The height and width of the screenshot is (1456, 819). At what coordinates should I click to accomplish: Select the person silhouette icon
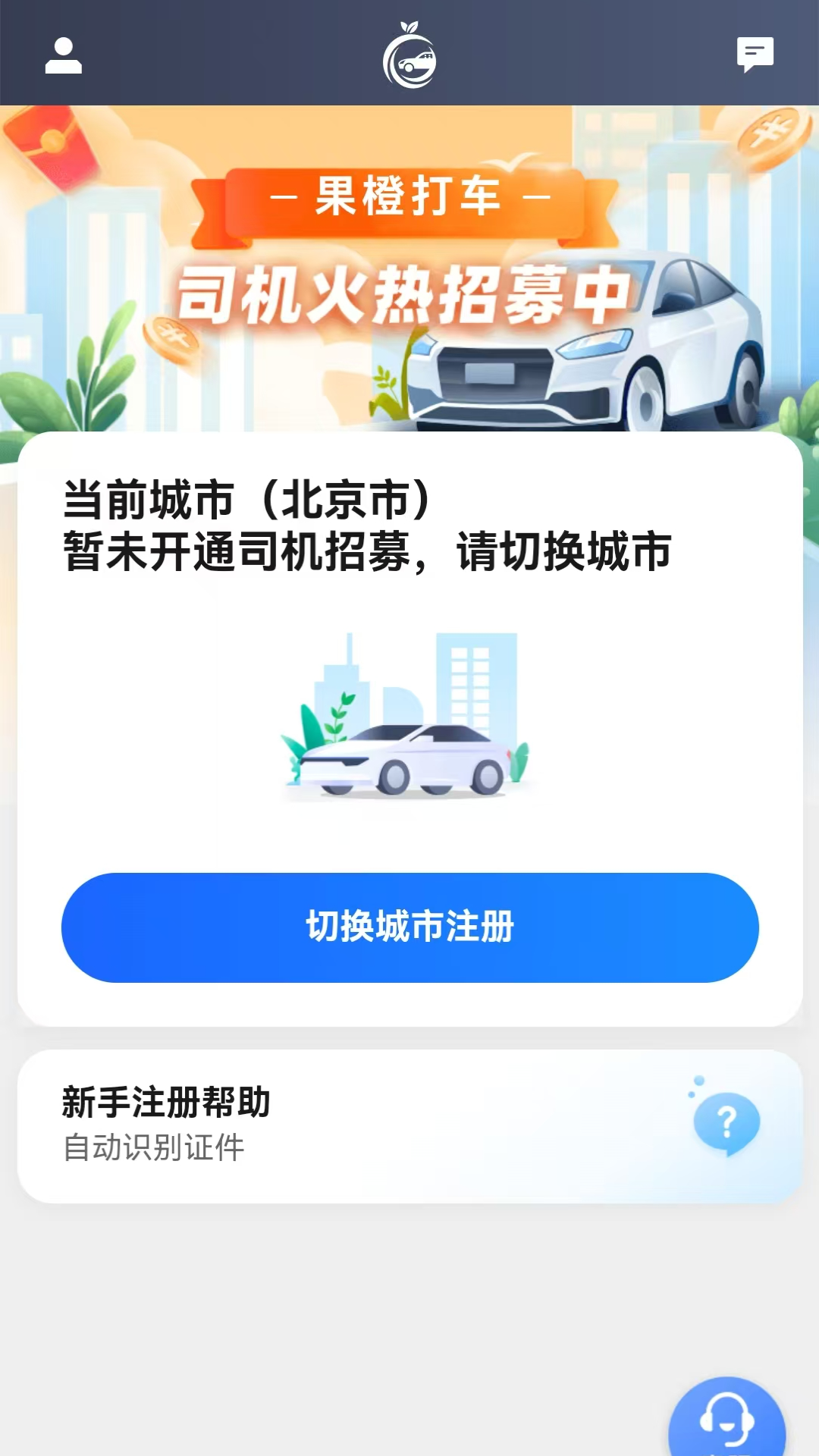[x=63, y=55]
